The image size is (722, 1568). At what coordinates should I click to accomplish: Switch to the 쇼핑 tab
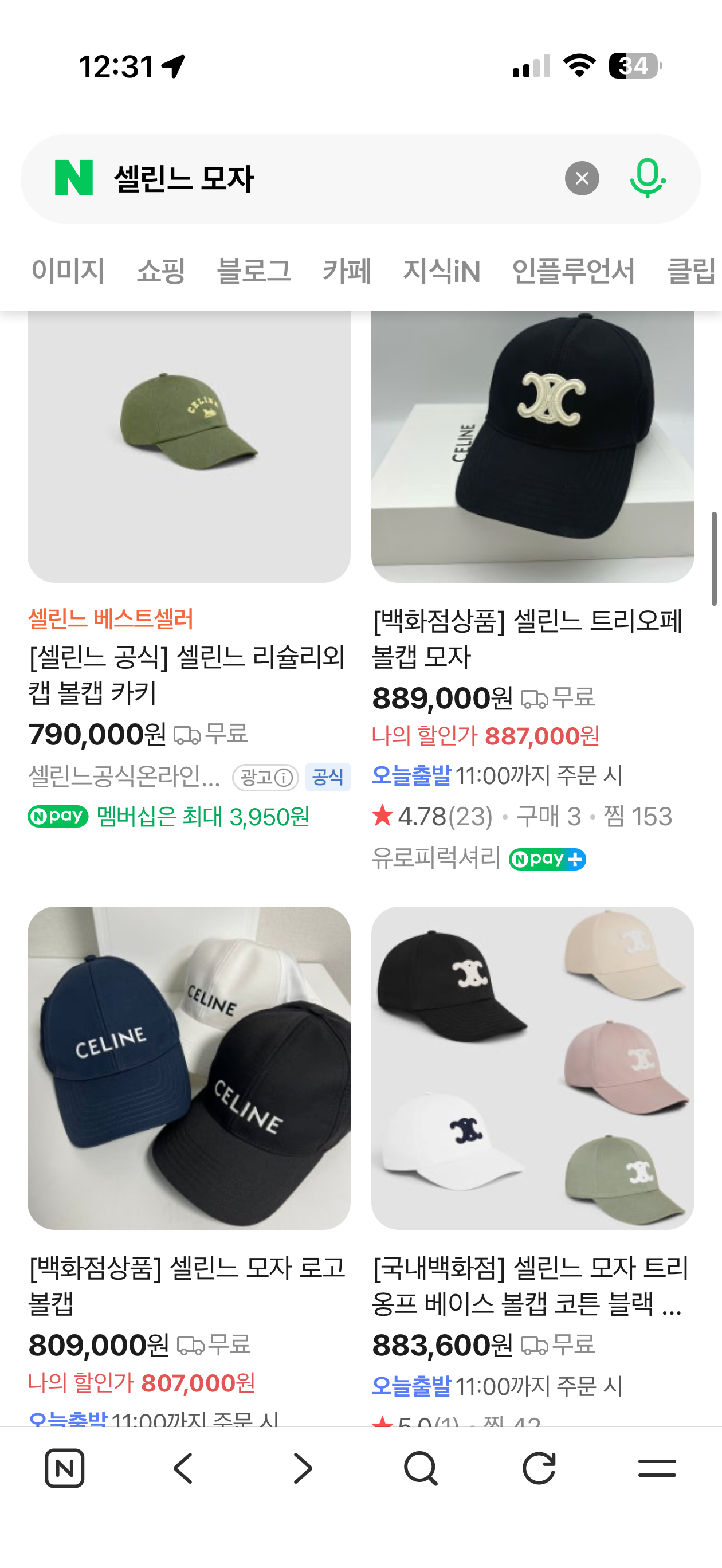click(x=160, y=271)
